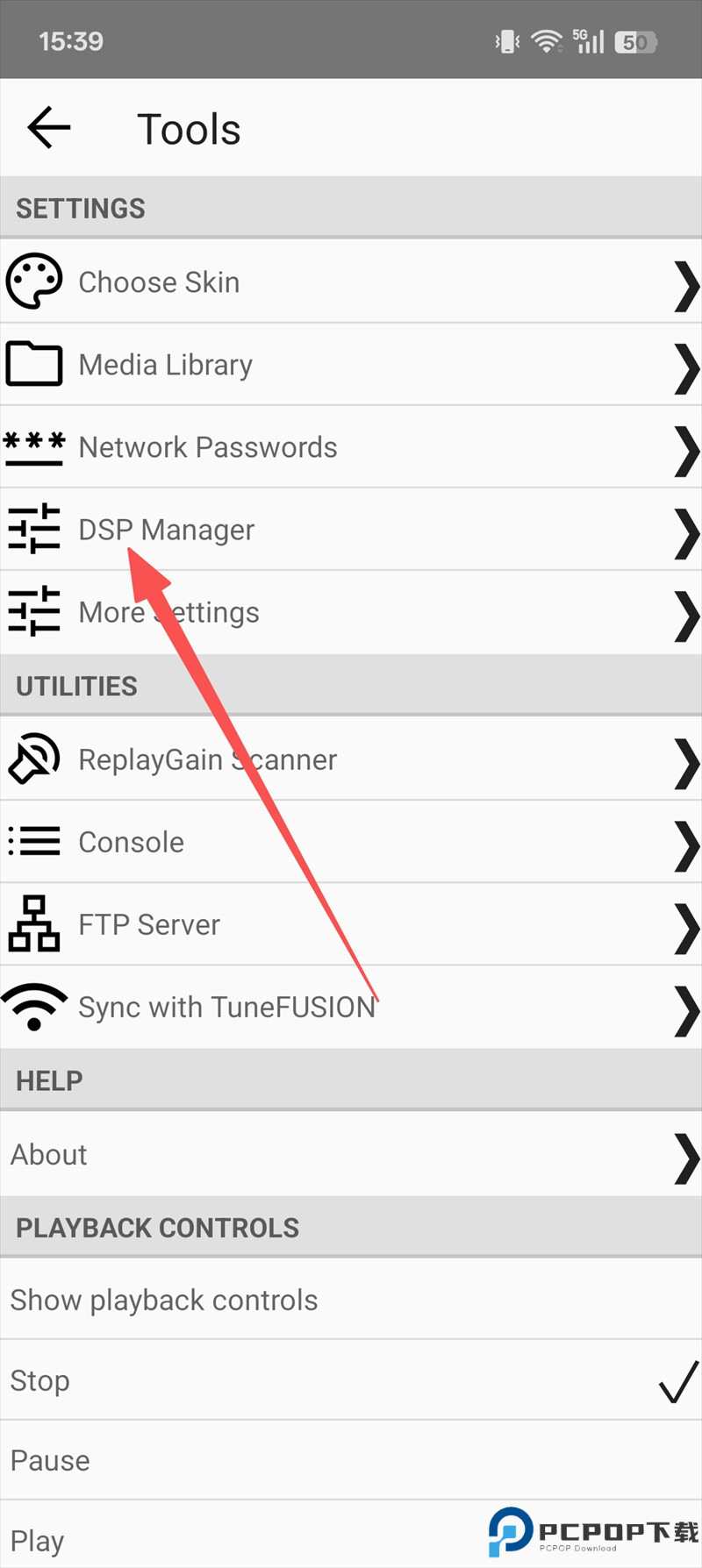Go back using the arrow icon
702x1568 pixels.
(x=49, y=128)
